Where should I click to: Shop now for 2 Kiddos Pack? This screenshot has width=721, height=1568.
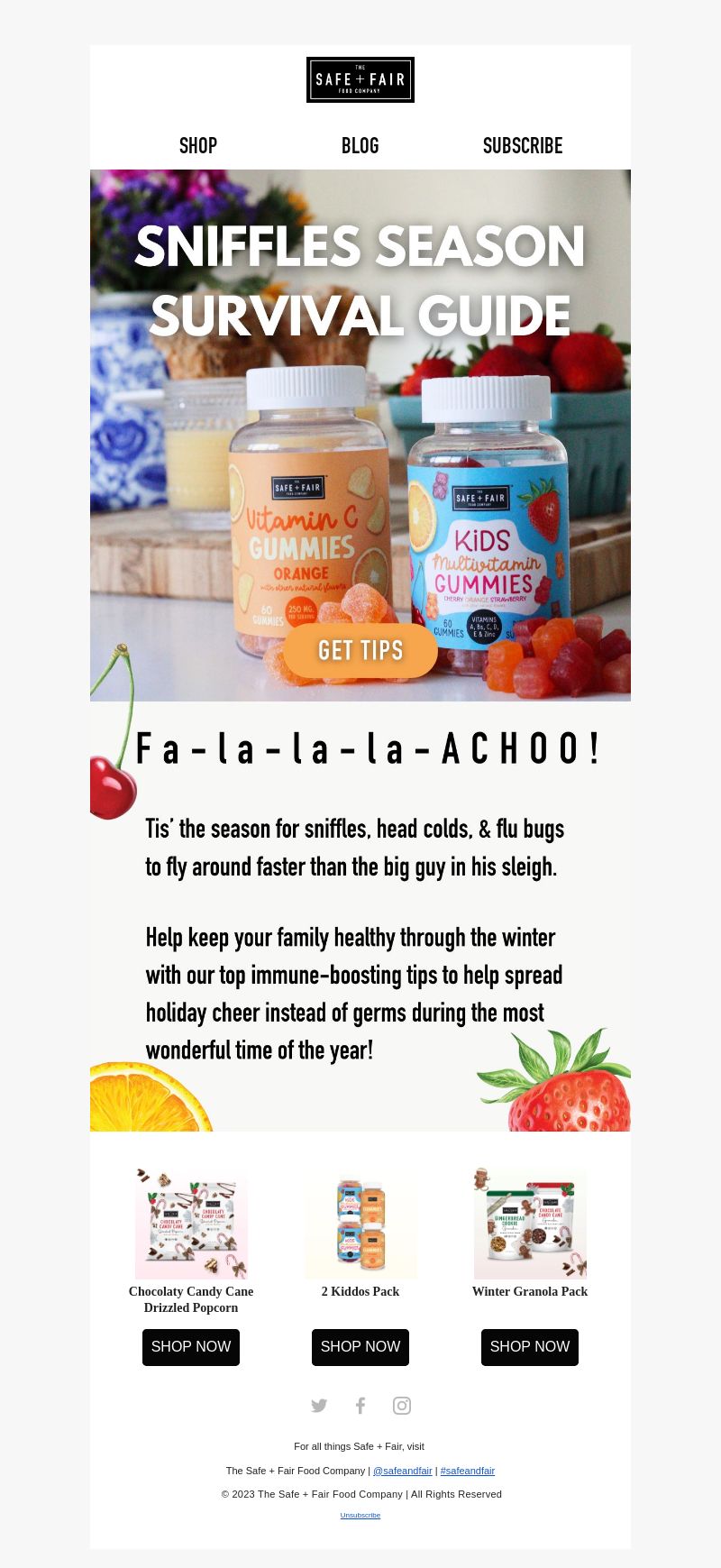360,1347
